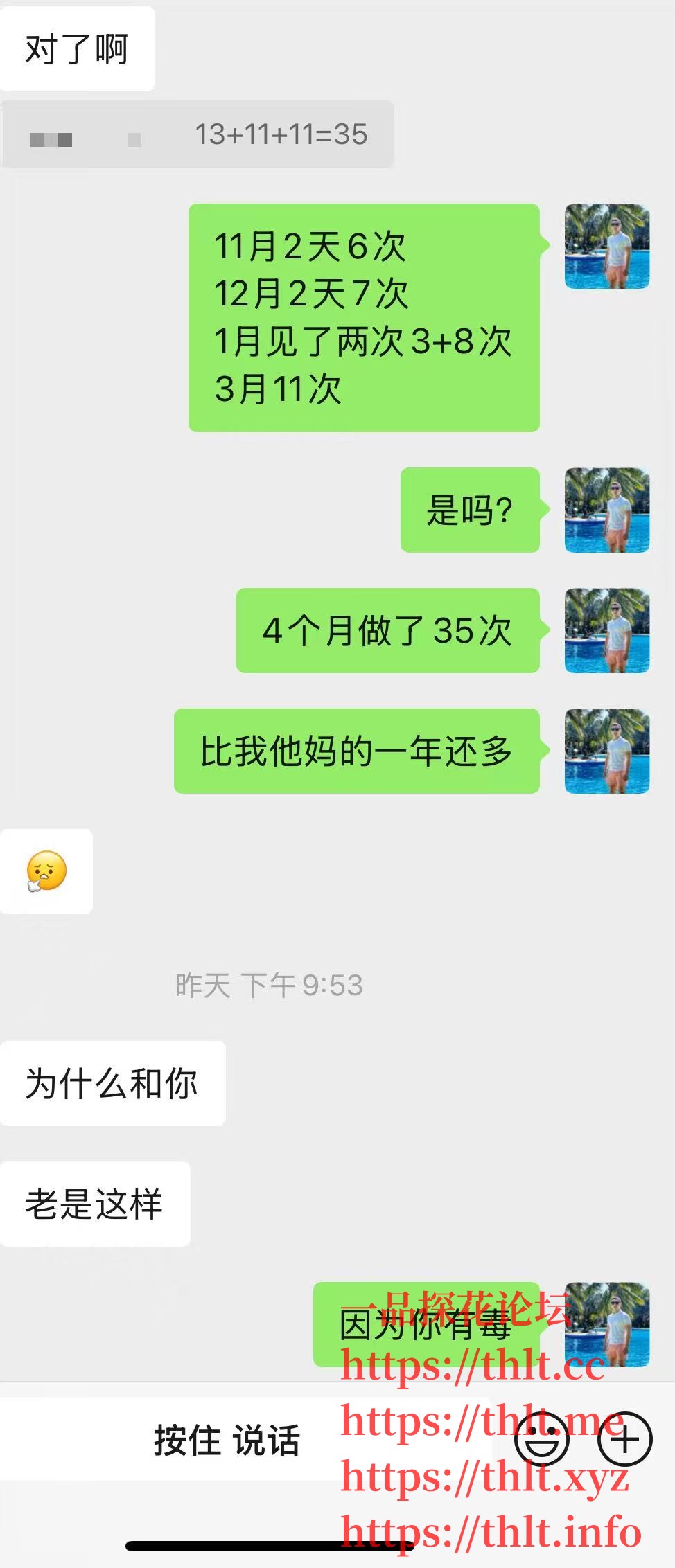Select the 是吗? green message bubble

coord(471,510)
